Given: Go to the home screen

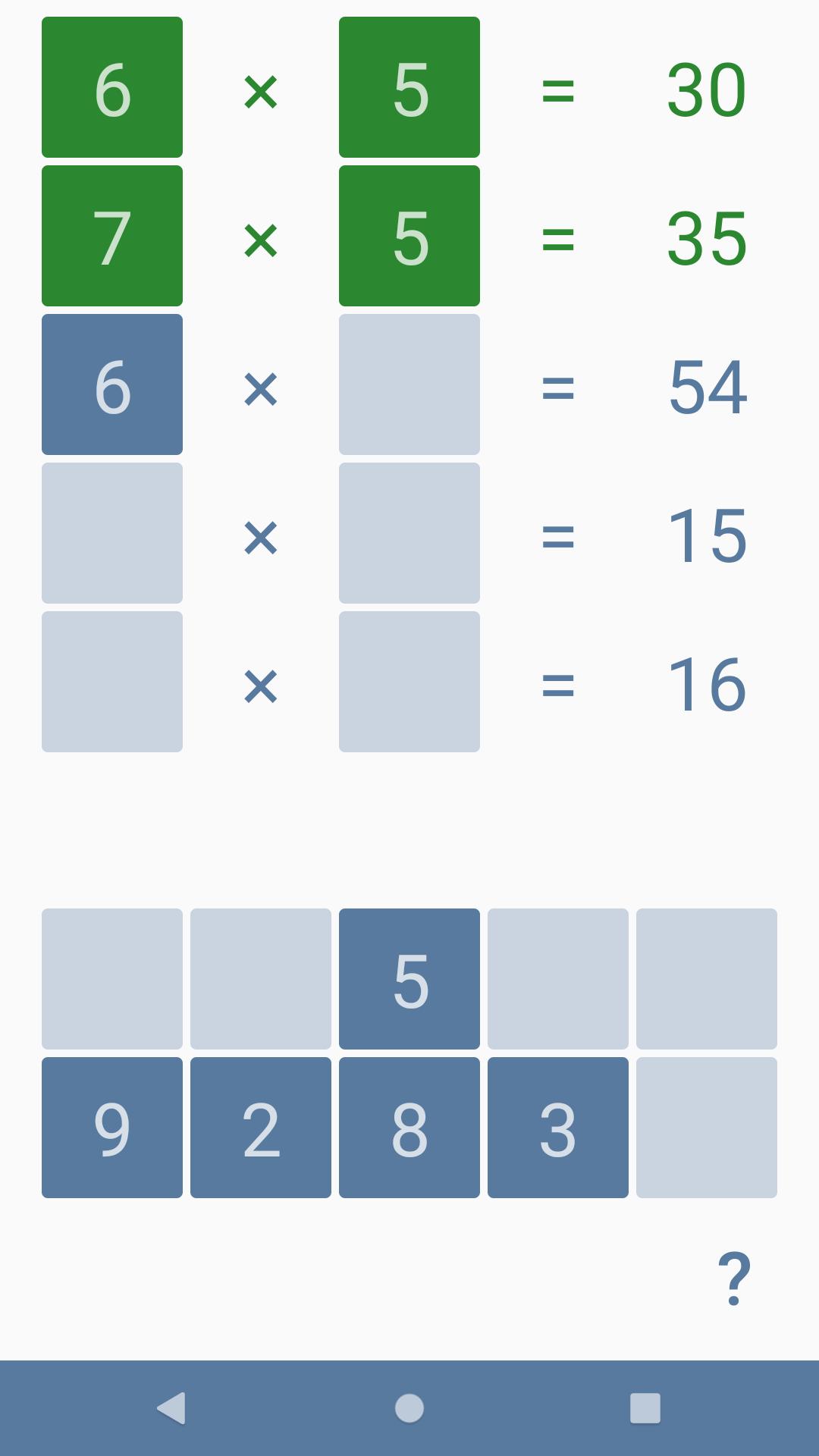Looking at the screenshot, I should pyautogui.click(x=409, y=1408).
